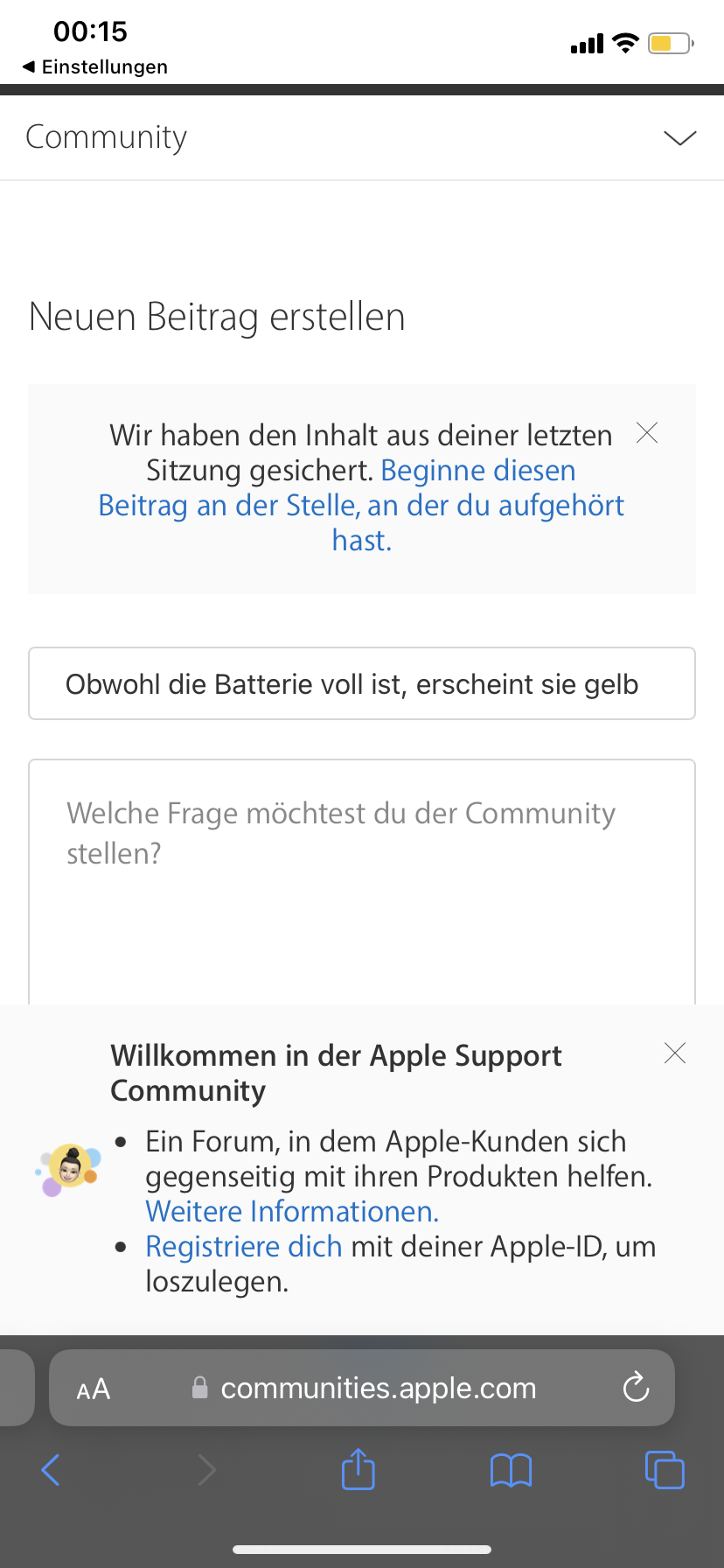Viewport: 724px width, 1568px height.
Task: Open the Safari share sheet
Action: pos(358,1469)
